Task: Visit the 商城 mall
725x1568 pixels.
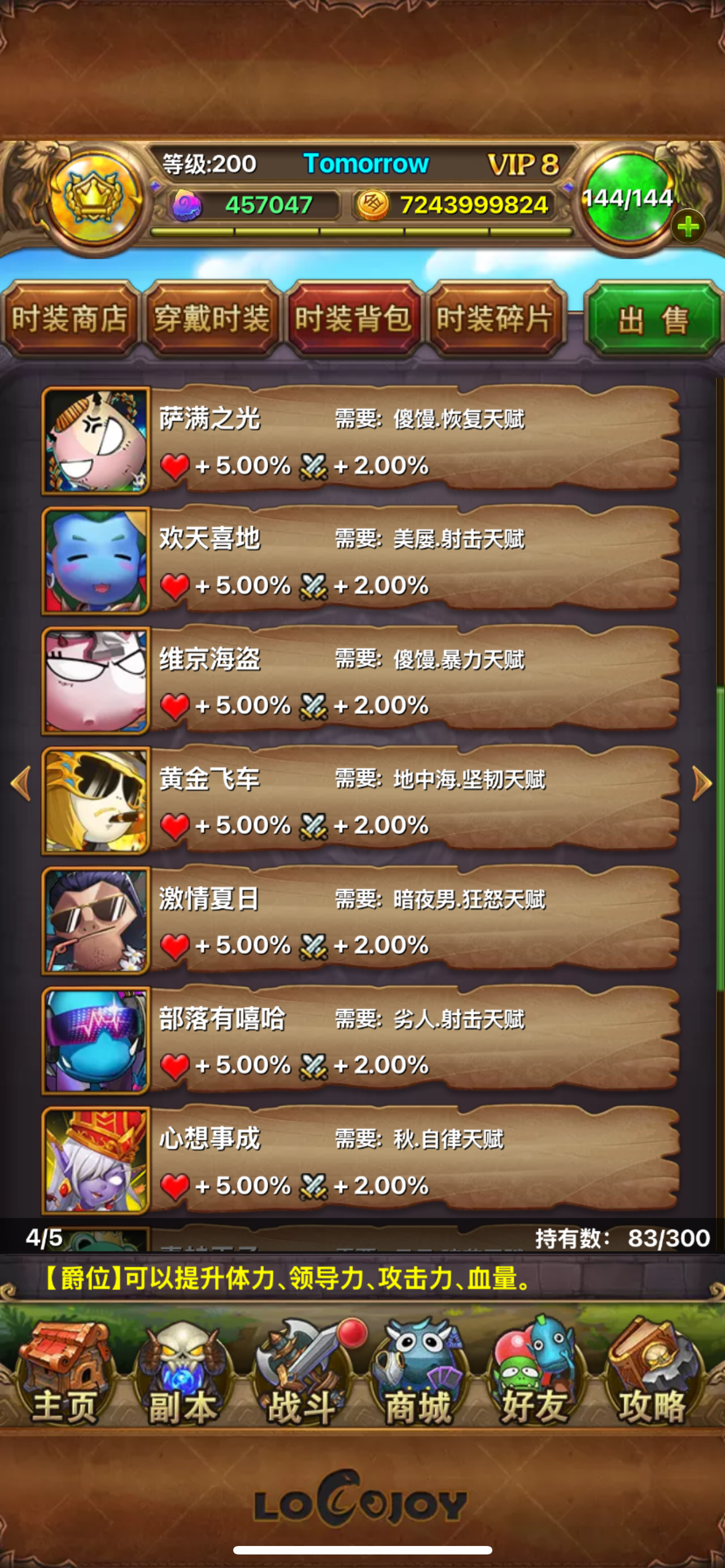Action: coord(419,1373)
